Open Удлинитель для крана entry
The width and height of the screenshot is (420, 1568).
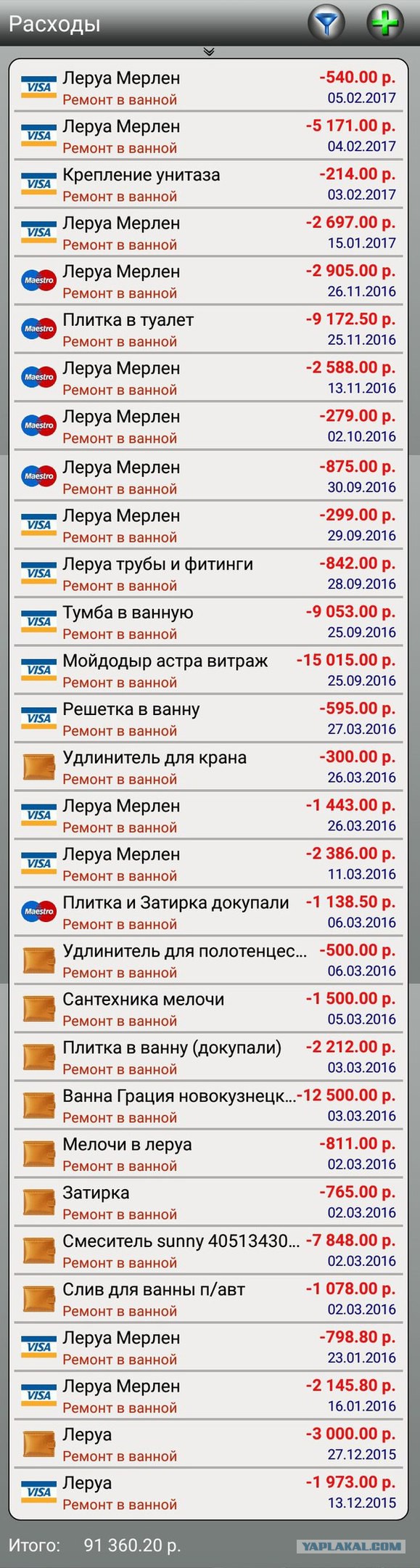(210, 767)
